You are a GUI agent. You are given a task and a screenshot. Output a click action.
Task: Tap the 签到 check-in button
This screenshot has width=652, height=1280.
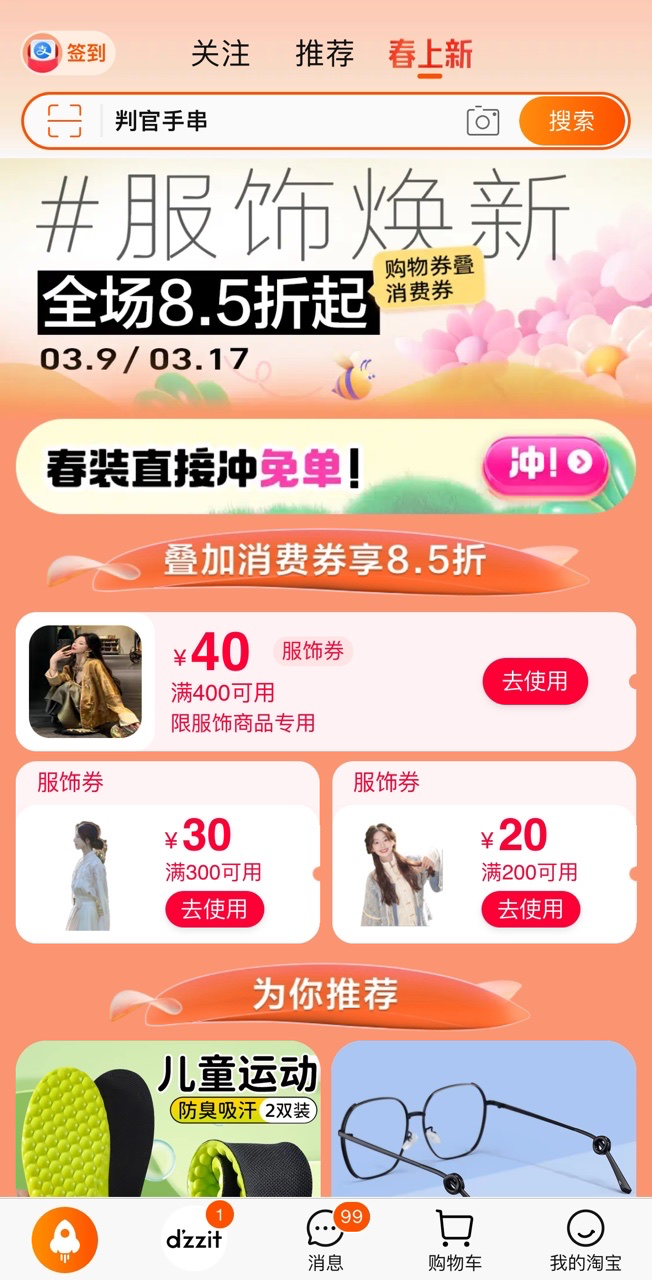[68, 53]
